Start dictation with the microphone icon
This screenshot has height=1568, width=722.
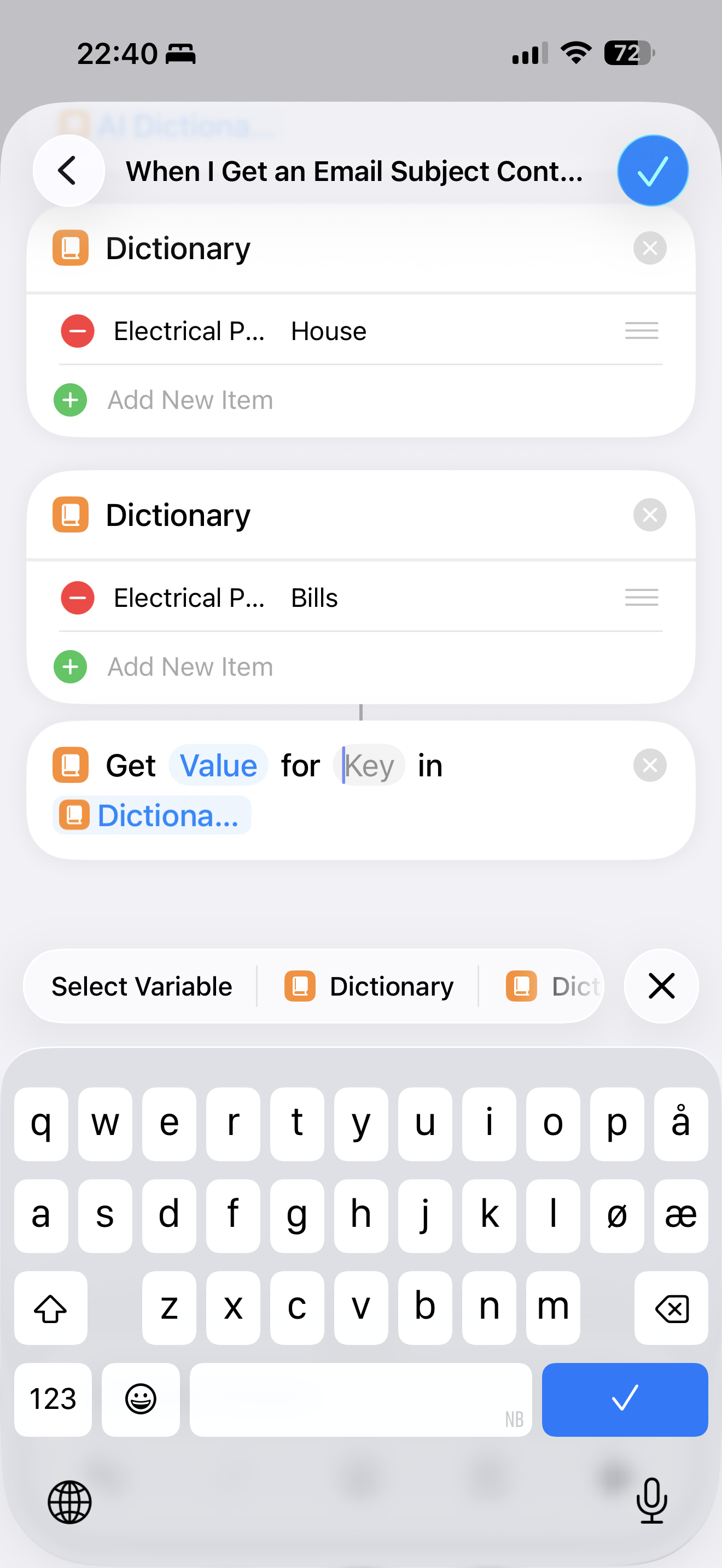(x=651, y=1501)
